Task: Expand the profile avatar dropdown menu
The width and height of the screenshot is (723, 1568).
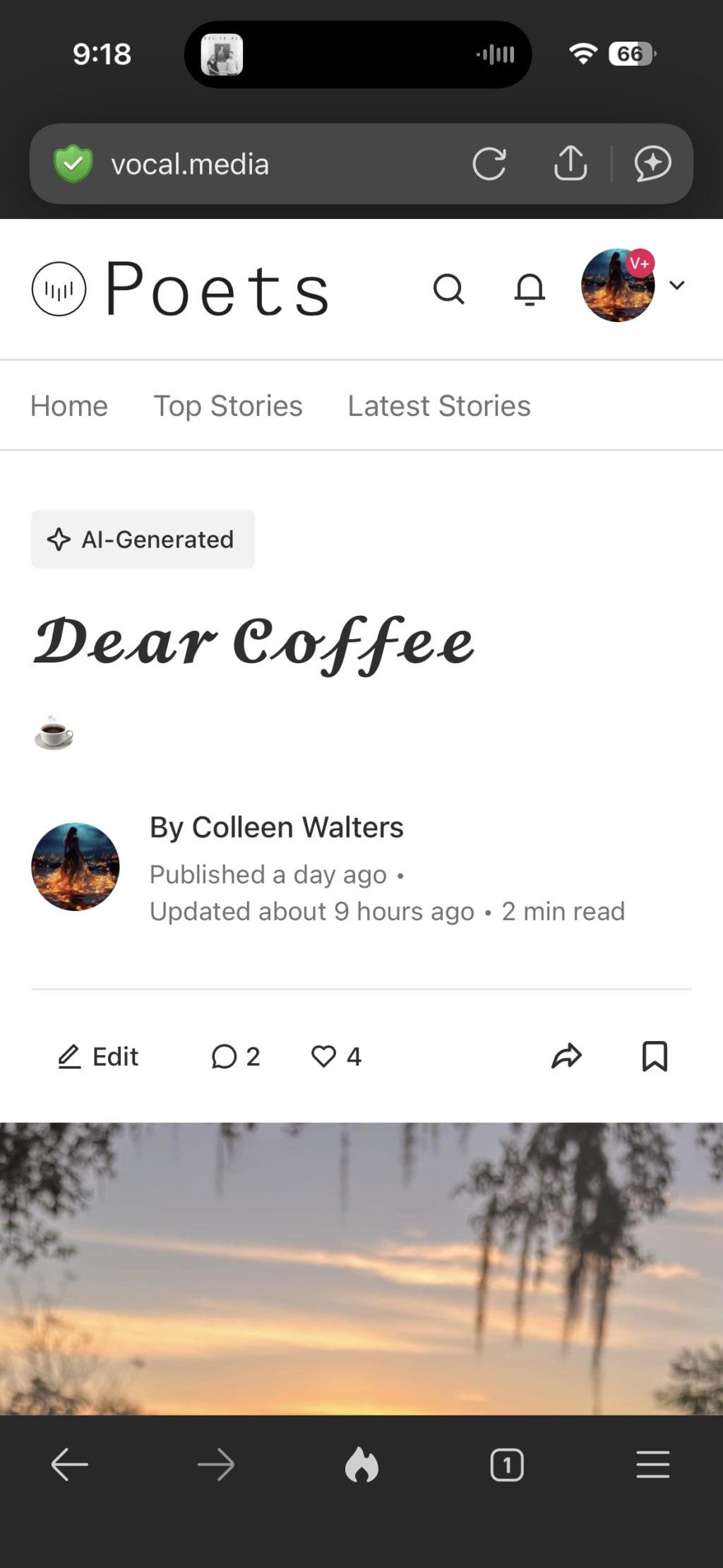Action: [676, 285]
